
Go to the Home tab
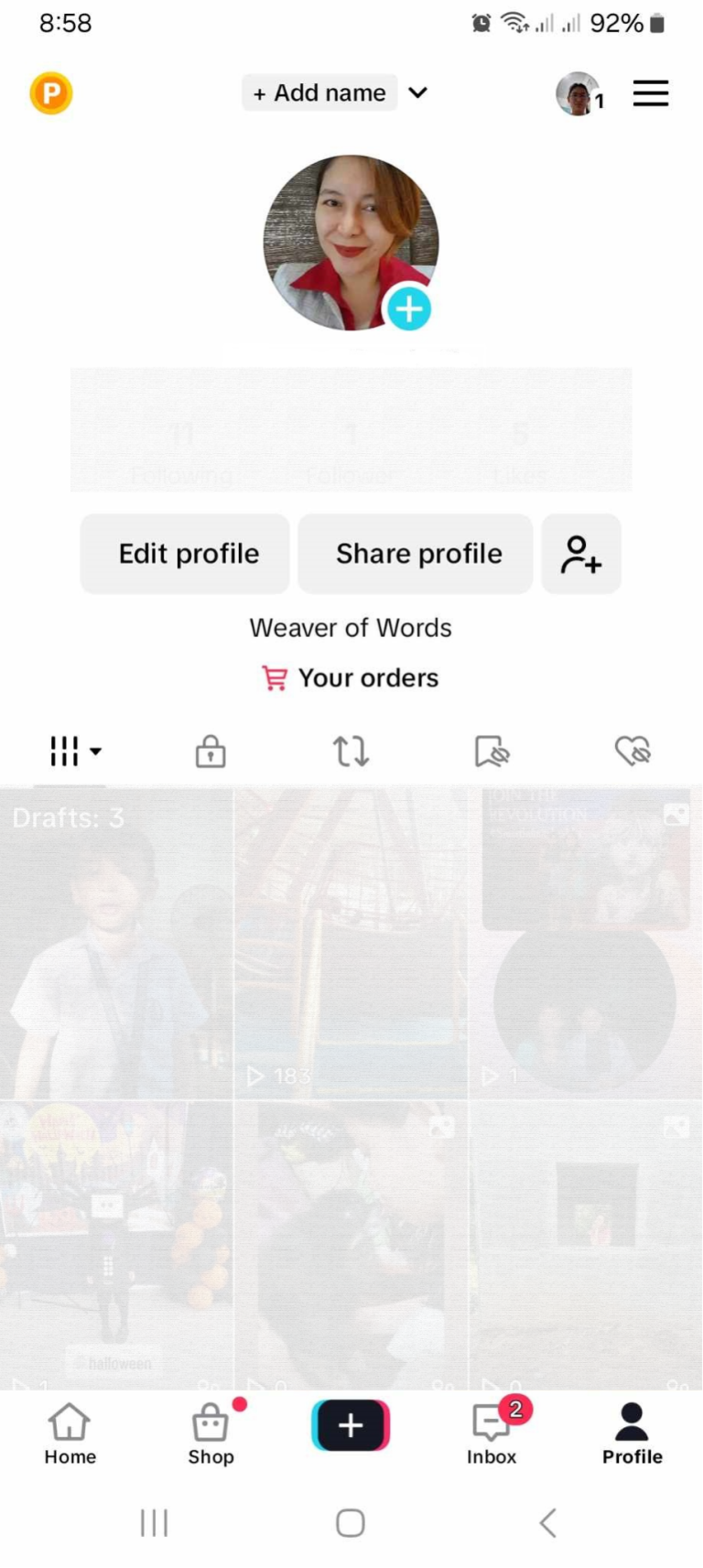tap(70, 1434)
